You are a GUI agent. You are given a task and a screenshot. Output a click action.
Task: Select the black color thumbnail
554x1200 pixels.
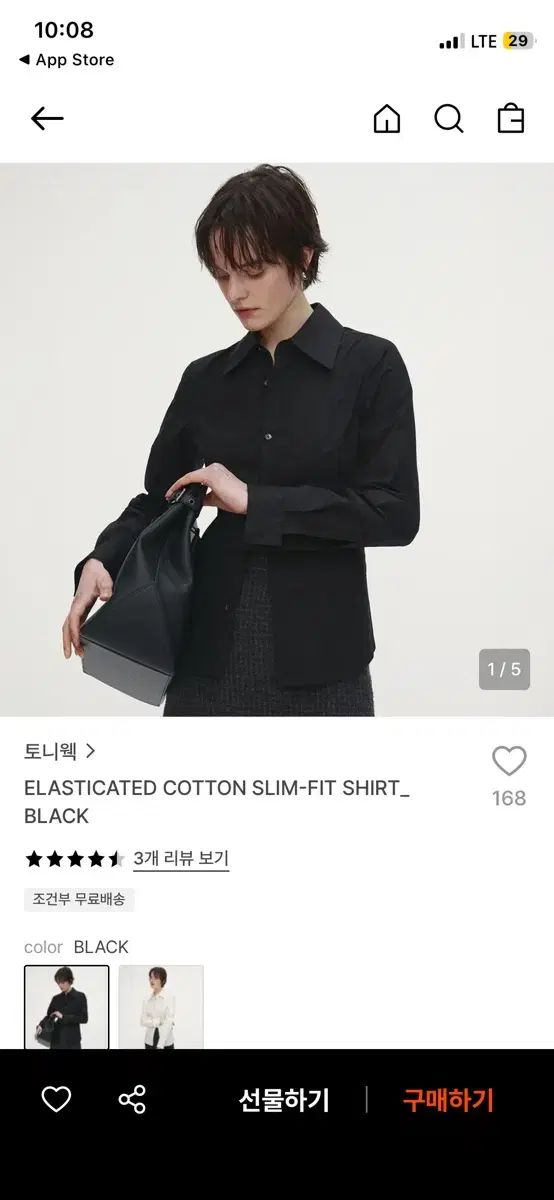[x=67, y=1007]
